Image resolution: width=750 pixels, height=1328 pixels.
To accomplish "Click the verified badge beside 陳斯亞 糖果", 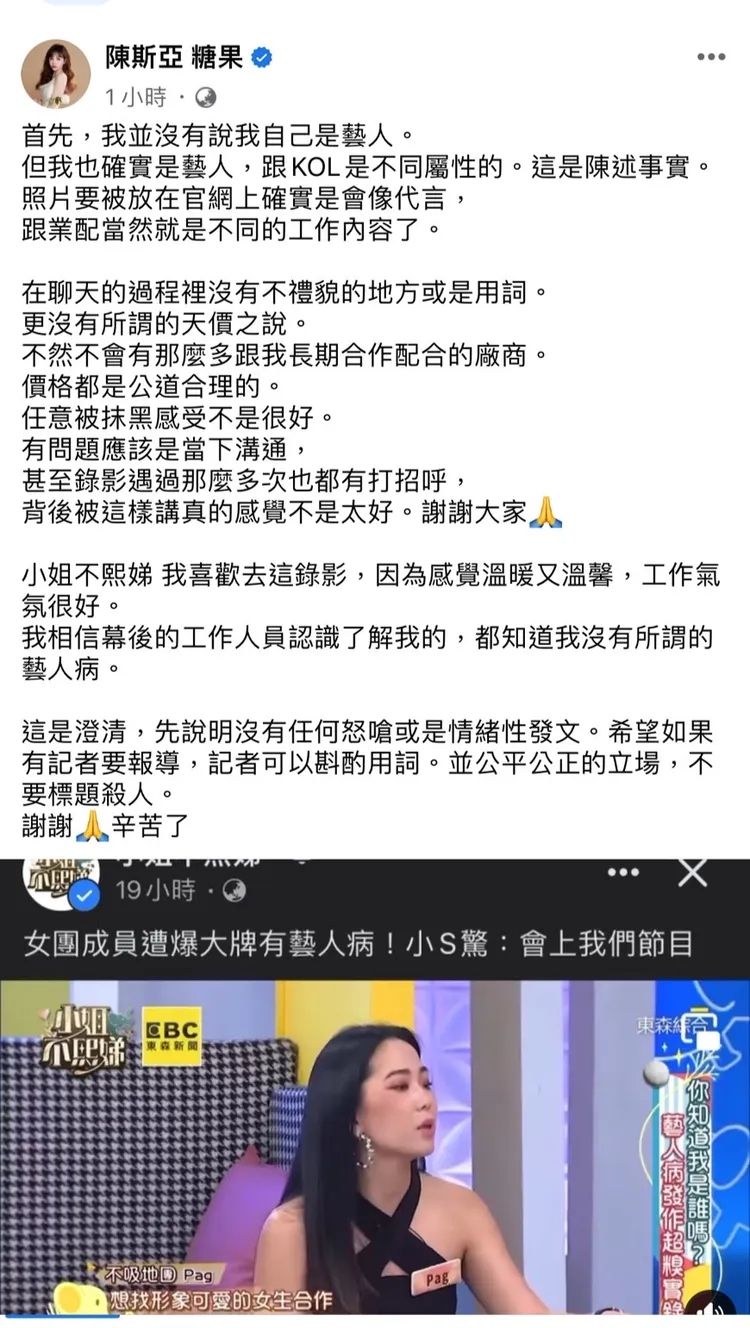I will 262,58.
